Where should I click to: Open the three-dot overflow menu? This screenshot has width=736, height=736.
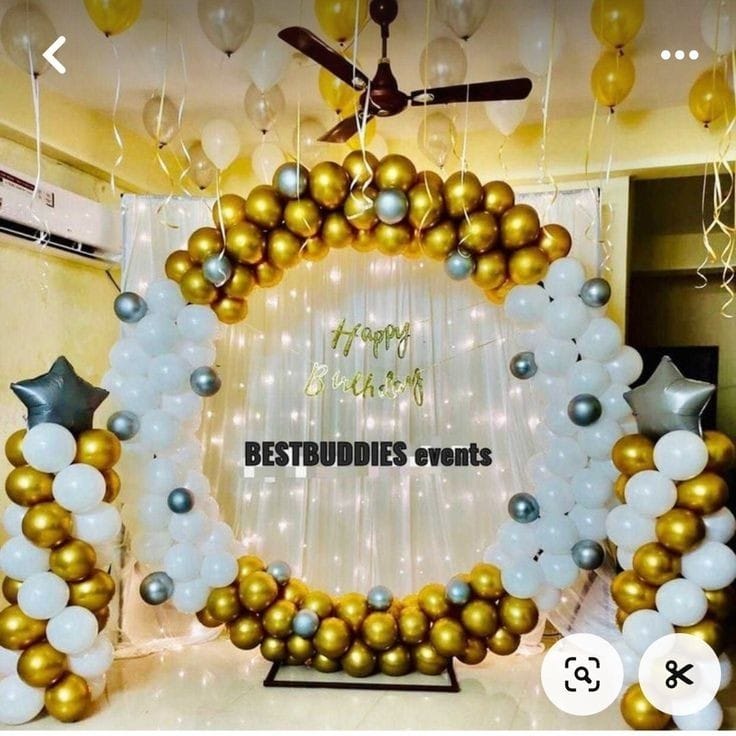coord(680,55)
